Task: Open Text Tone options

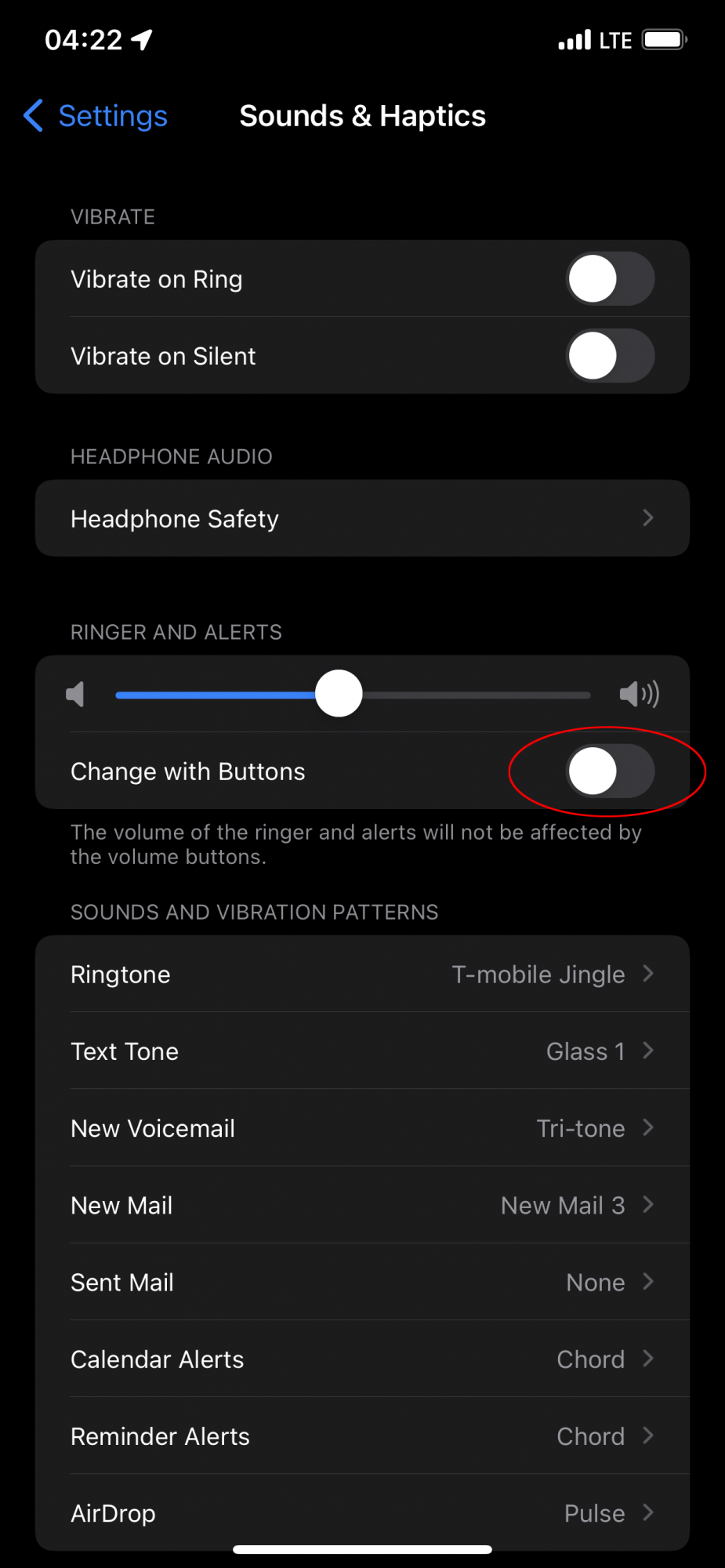Action: click(362, 1051)
